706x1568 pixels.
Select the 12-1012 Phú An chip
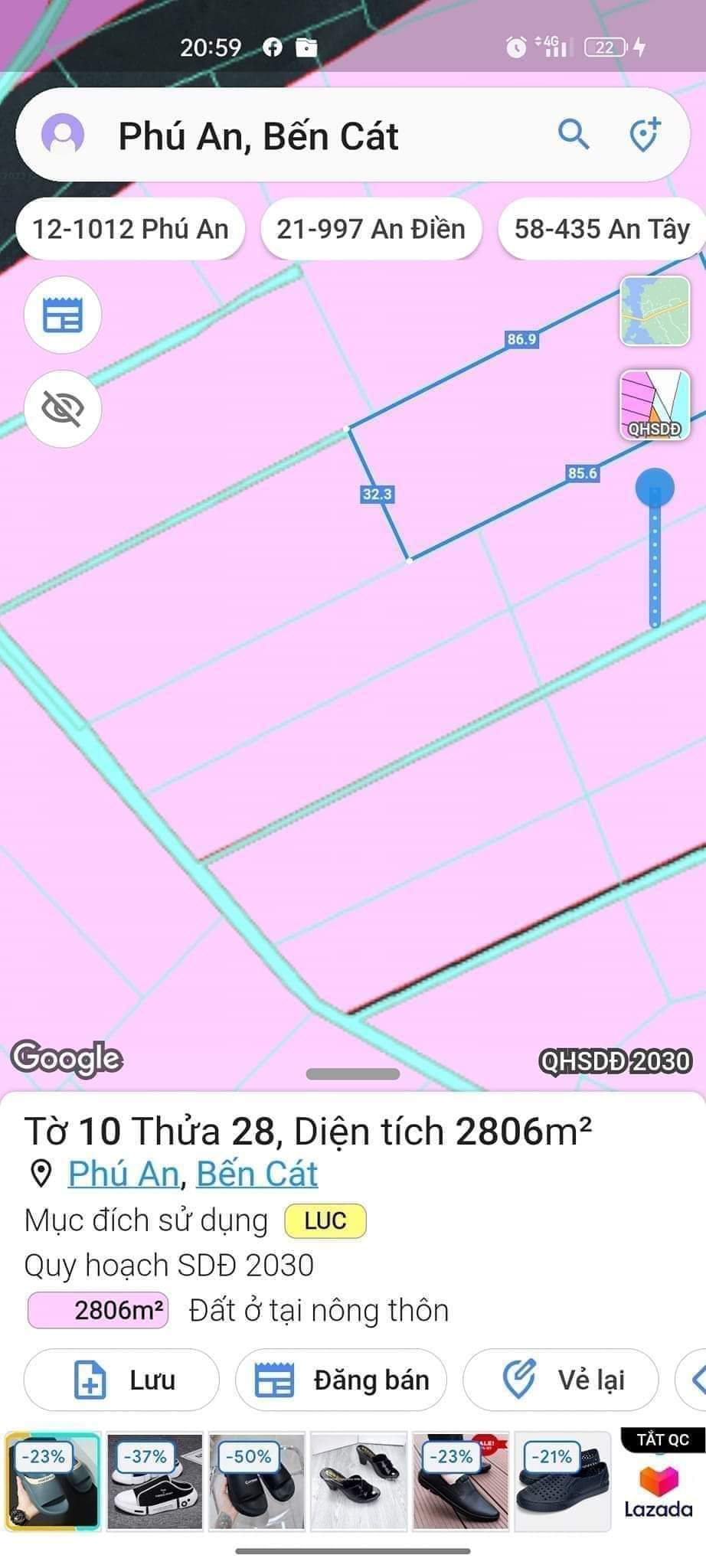coord(130,229)
